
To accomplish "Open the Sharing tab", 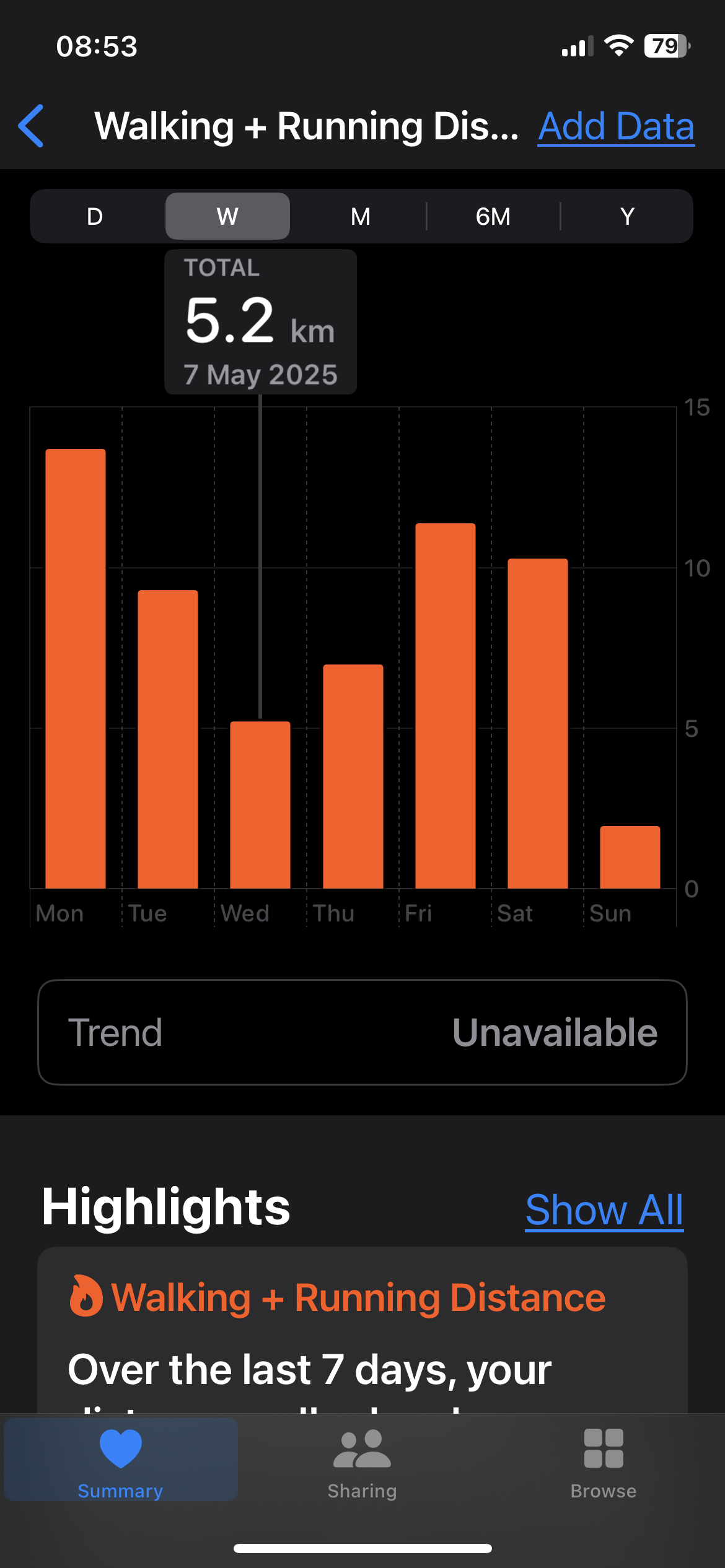I will coord(362,1464).
